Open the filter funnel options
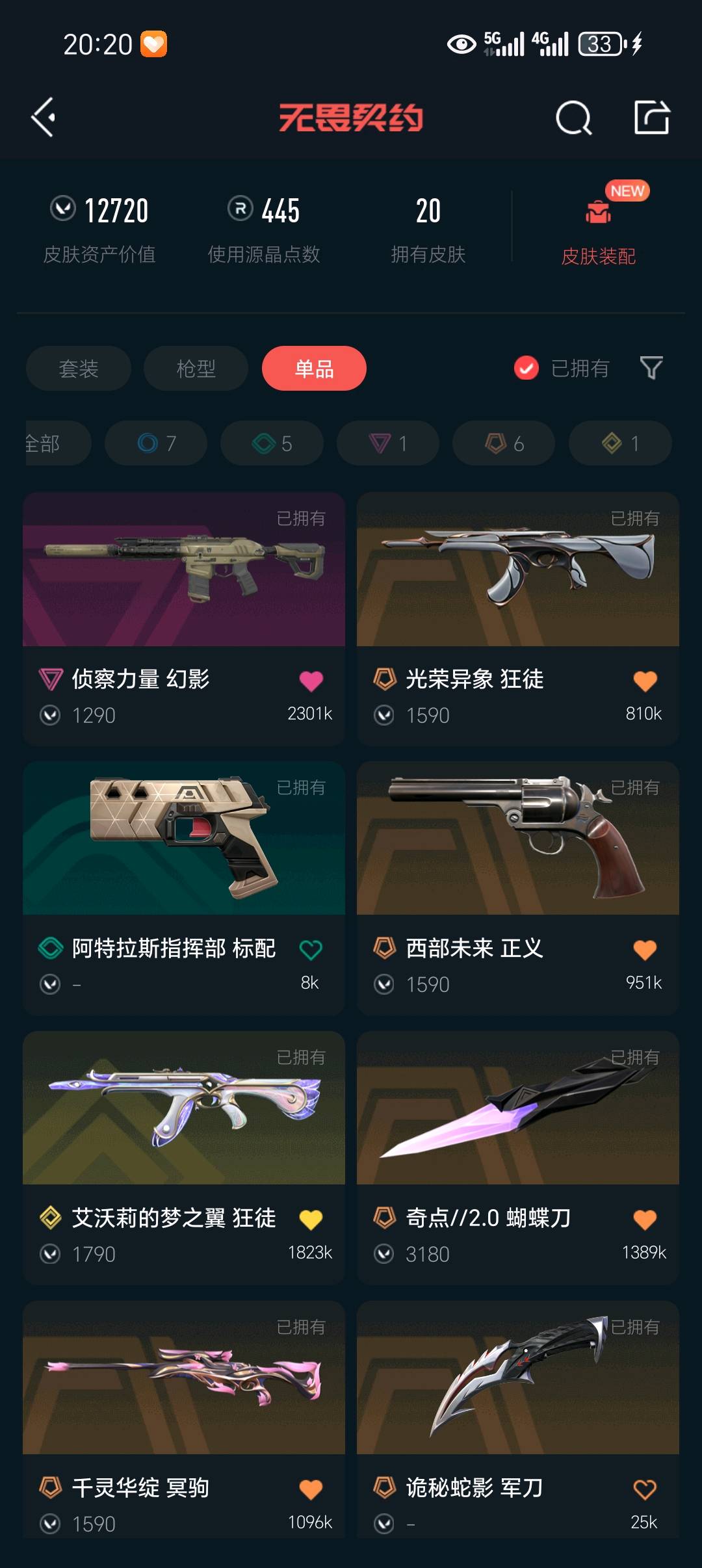The height and width of the screenshot is (1568, 702). (651, 368)
